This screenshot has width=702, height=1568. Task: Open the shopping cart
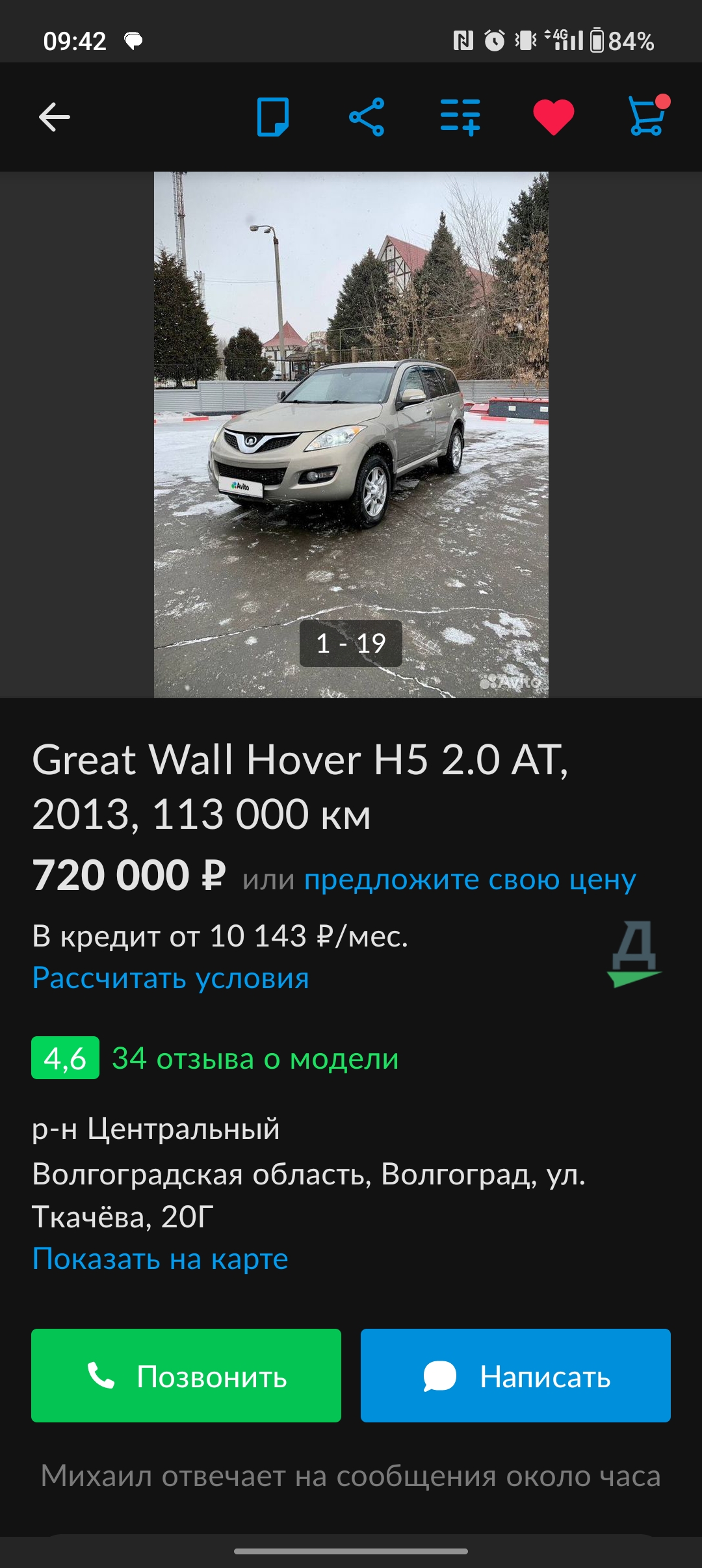(x=648, y=116)
